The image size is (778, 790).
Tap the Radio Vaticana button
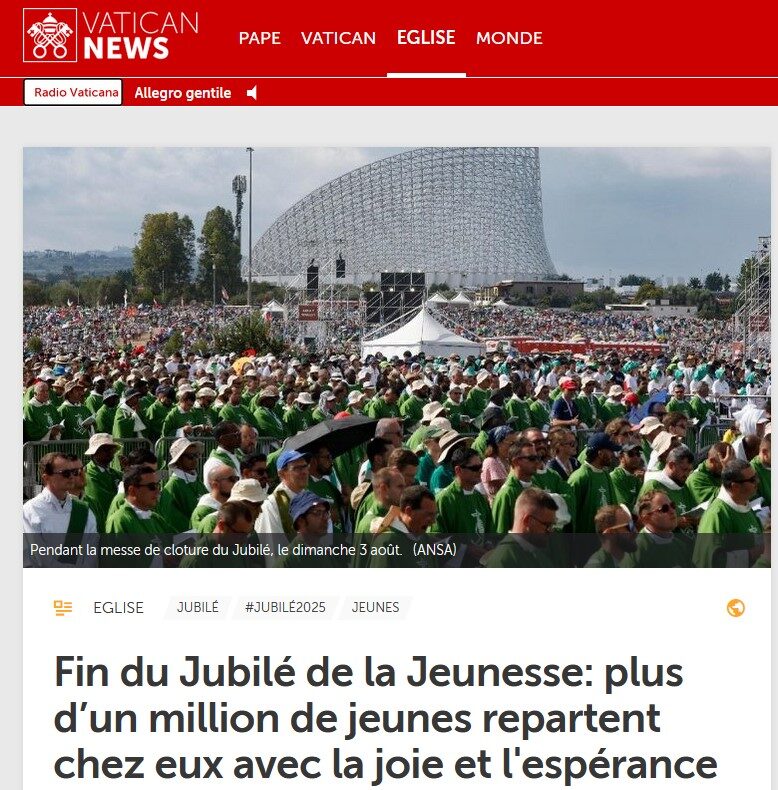(x=73, y=92)
